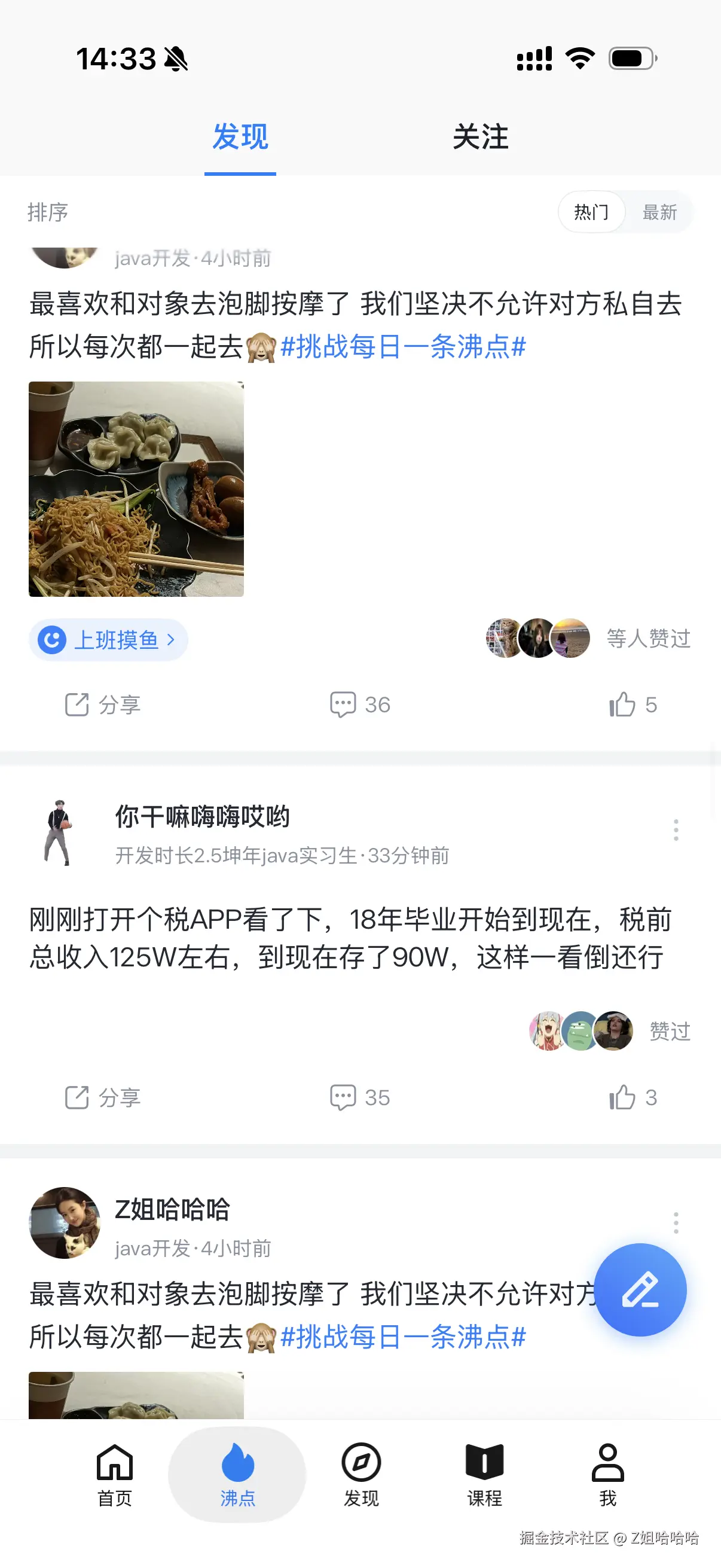Open the share icon on the first post
The height and width of the screenshot is (1568, 721).
click(x=101, y=705)
